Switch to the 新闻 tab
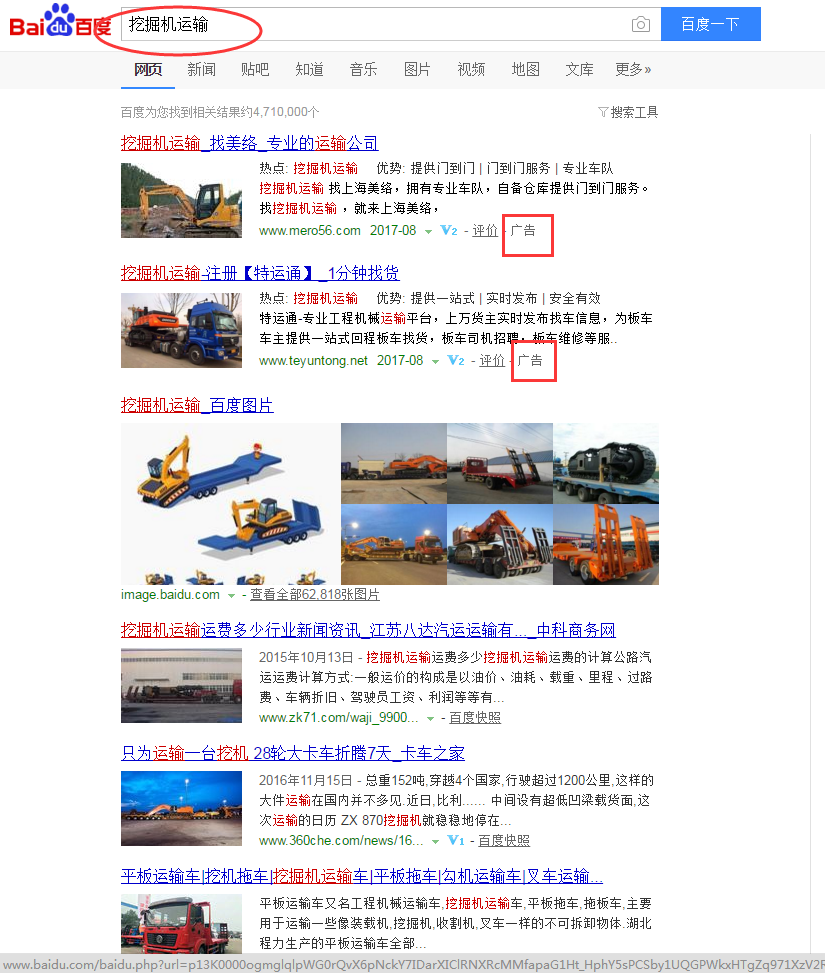This screenshot has height=973, width=825. pyautogui.click(x=201, y=69)
